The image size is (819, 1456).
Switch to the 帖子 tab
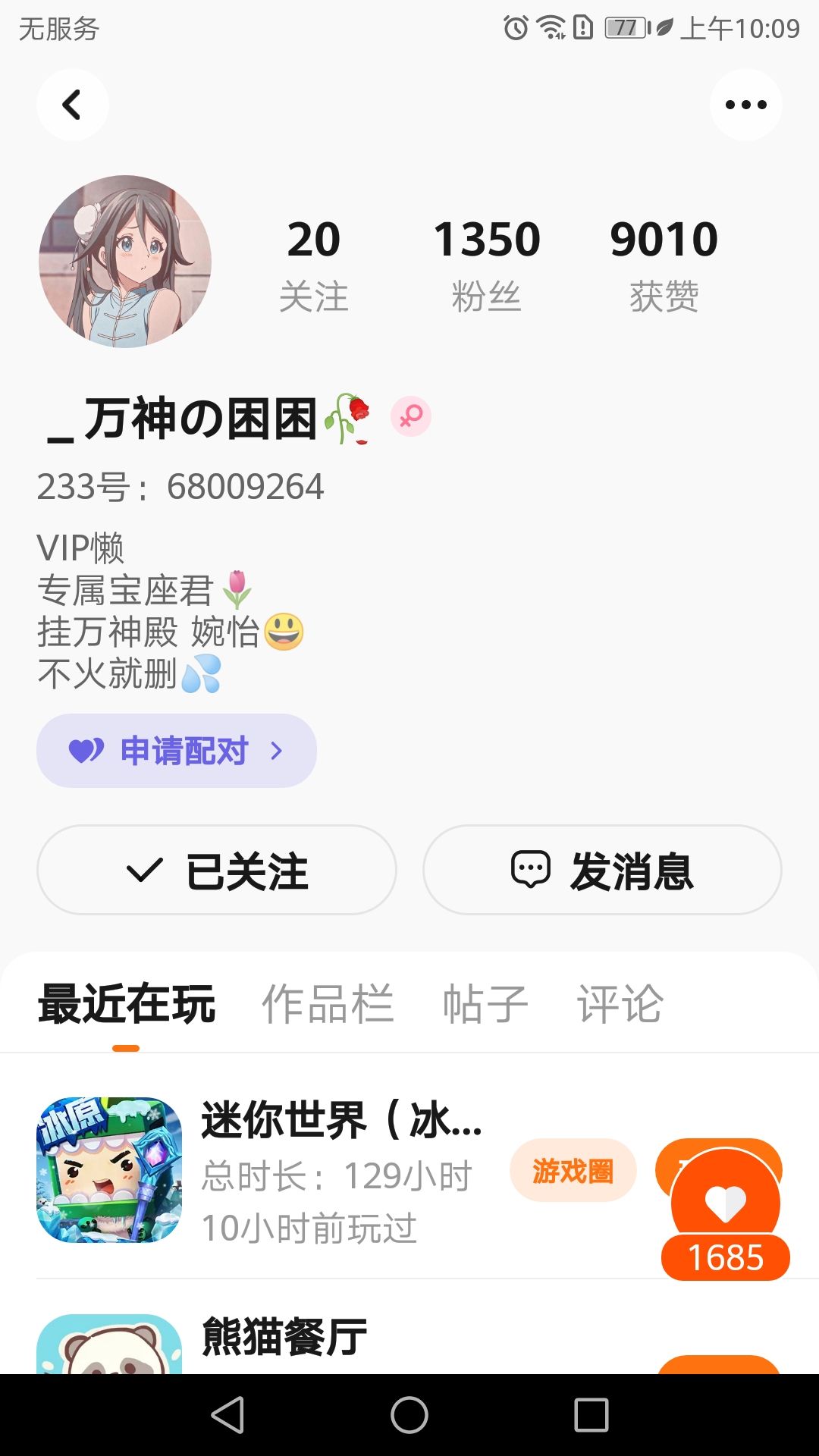click(x=485, y=1004)
